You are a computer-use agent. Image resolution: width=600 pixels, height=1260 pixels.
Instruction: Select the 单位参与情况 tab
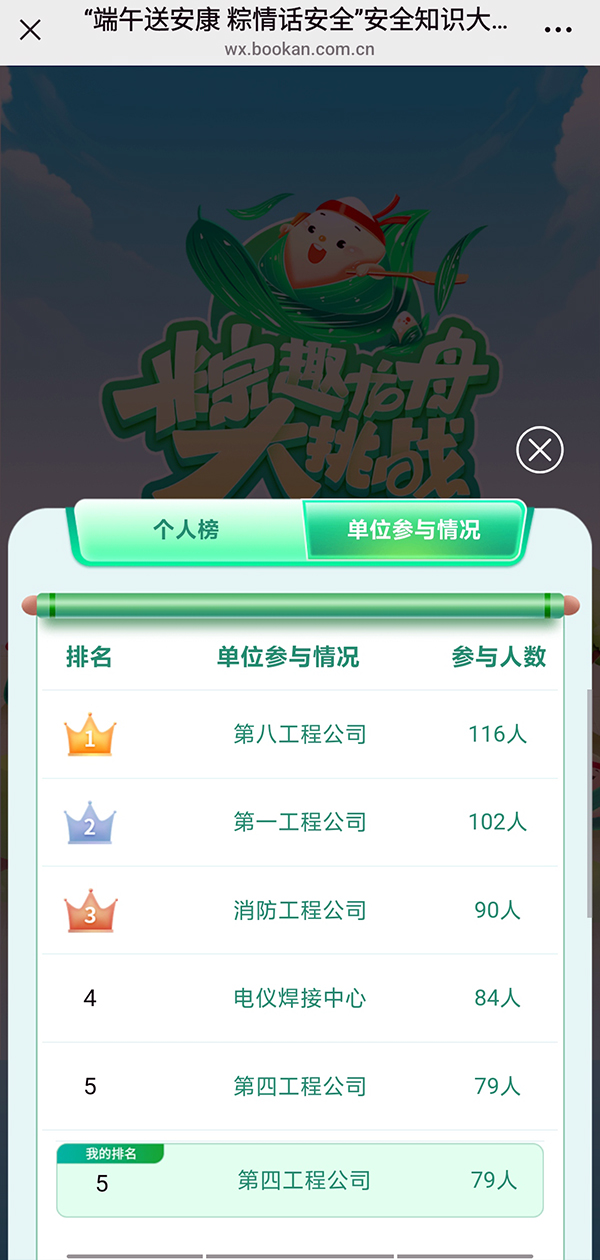coord(414,530)
